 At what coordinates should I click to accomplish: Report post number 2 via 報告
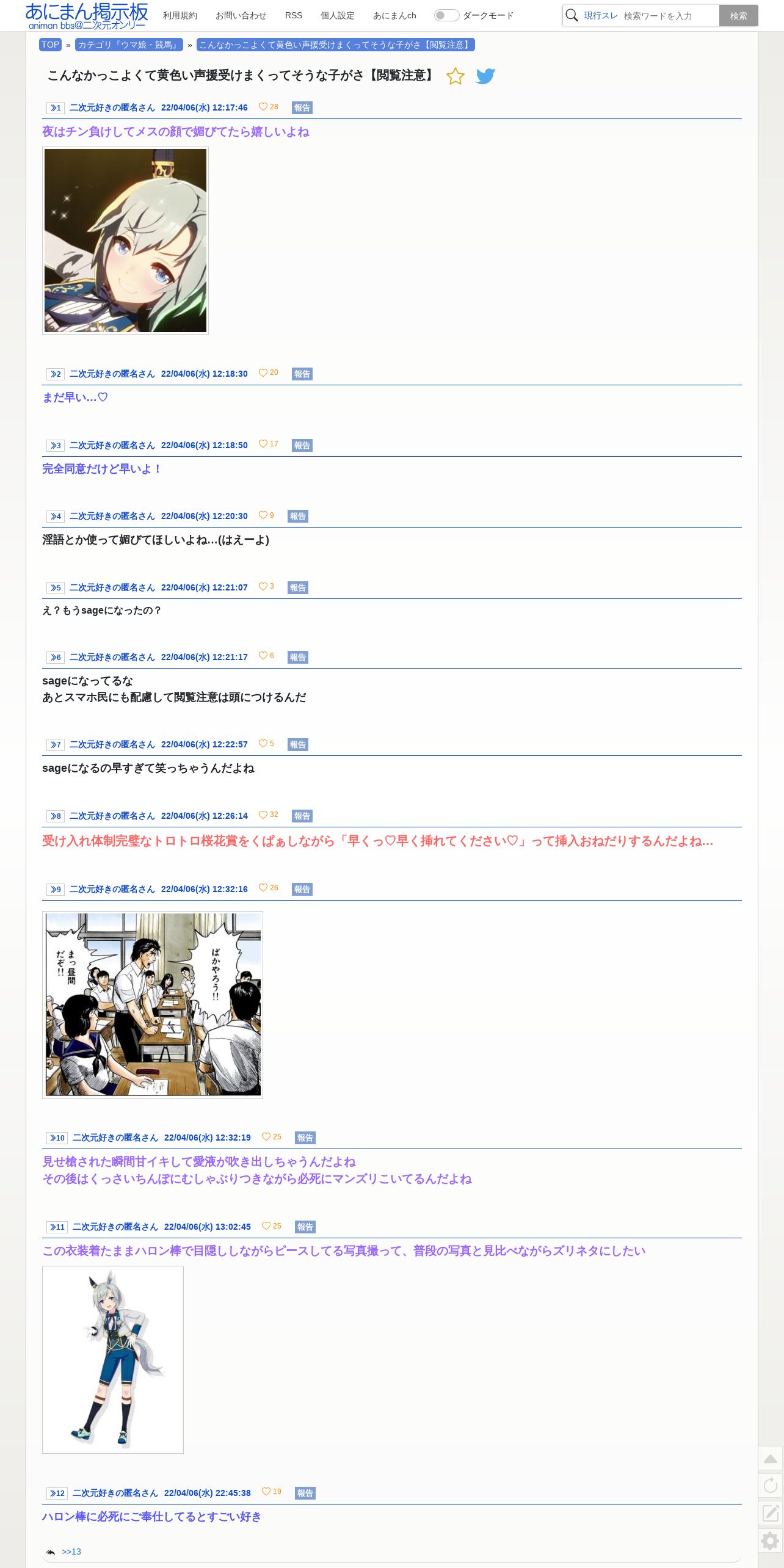302,374
